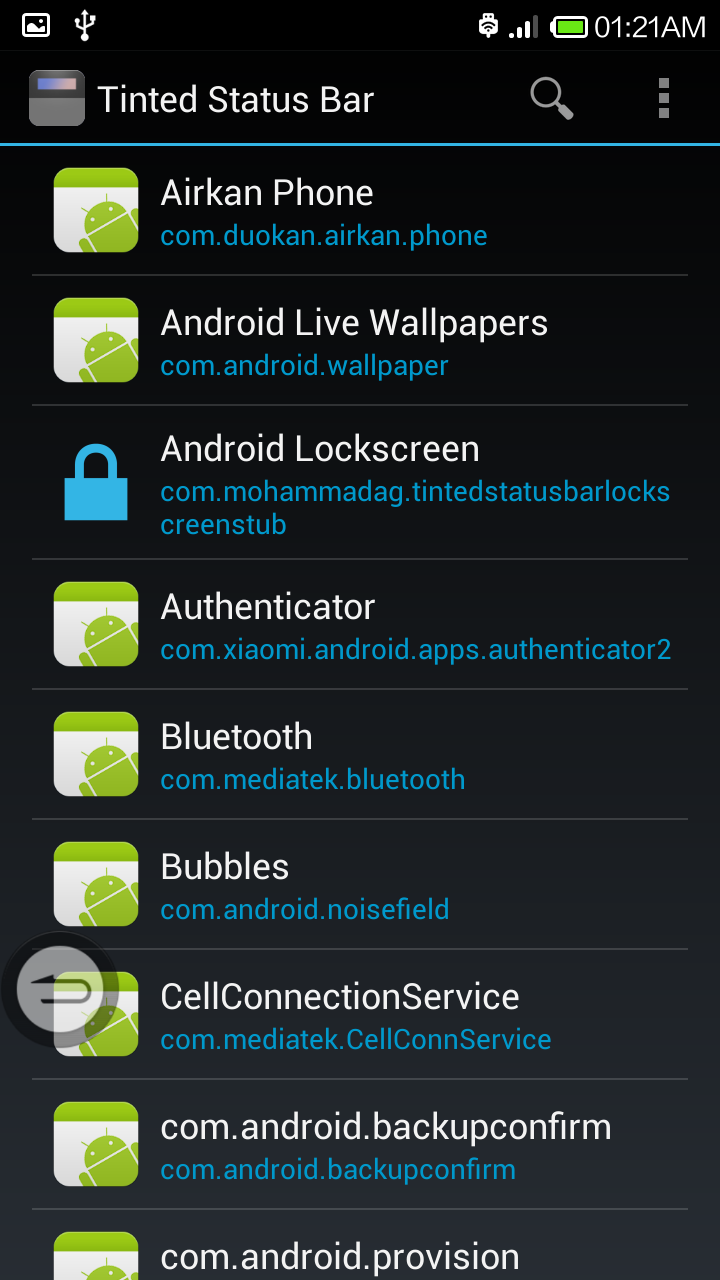720x1280 pixels.
Task: Select the Bubbles app
Action: point(360,885)
